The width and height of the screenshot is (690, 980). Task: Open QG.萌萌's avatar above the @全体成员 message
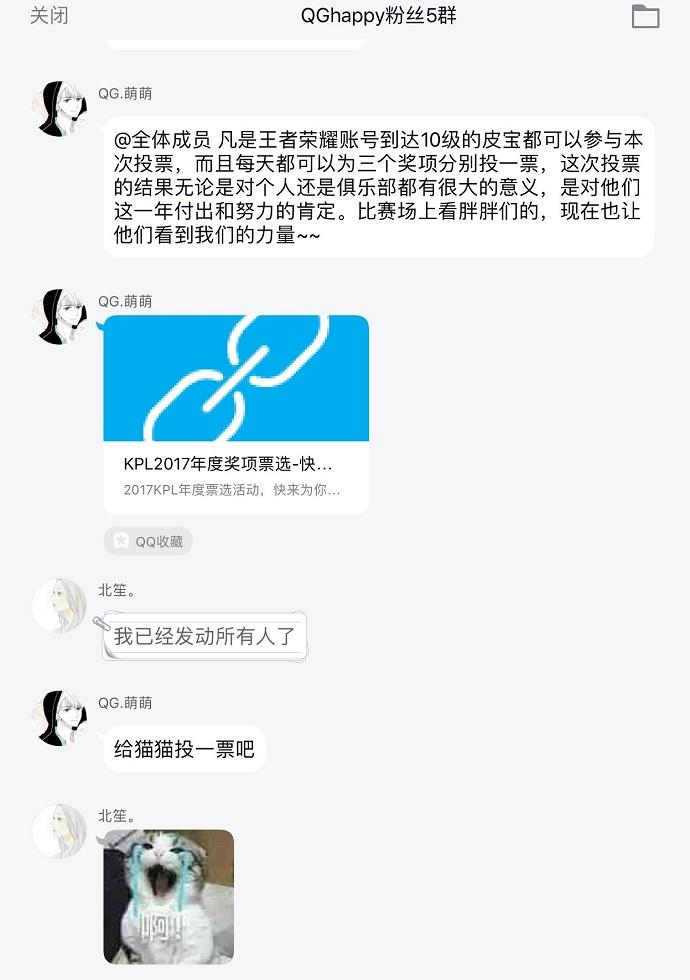(60, 109)
